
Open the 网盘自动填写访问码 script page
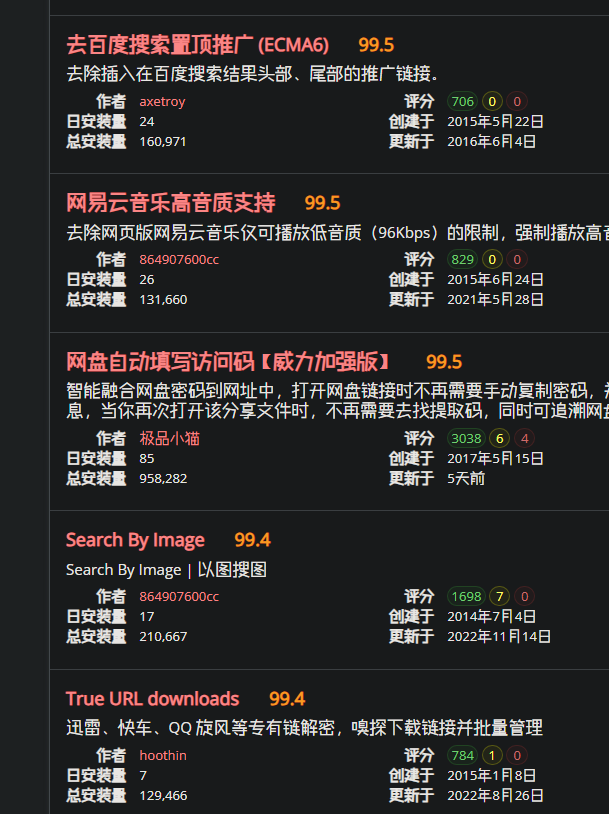228,361
